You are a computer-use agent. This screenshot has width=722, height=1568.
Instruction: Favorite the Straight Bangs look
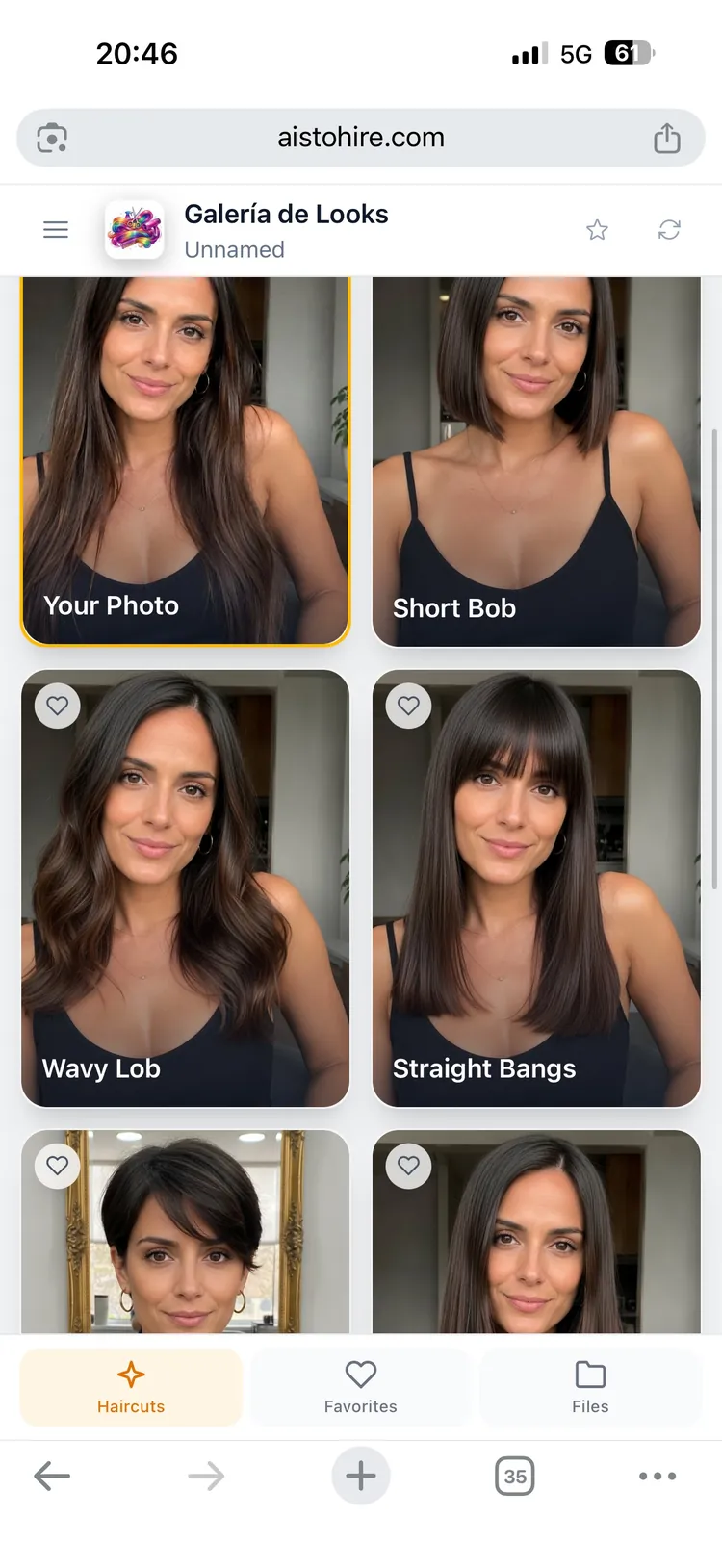409,706
